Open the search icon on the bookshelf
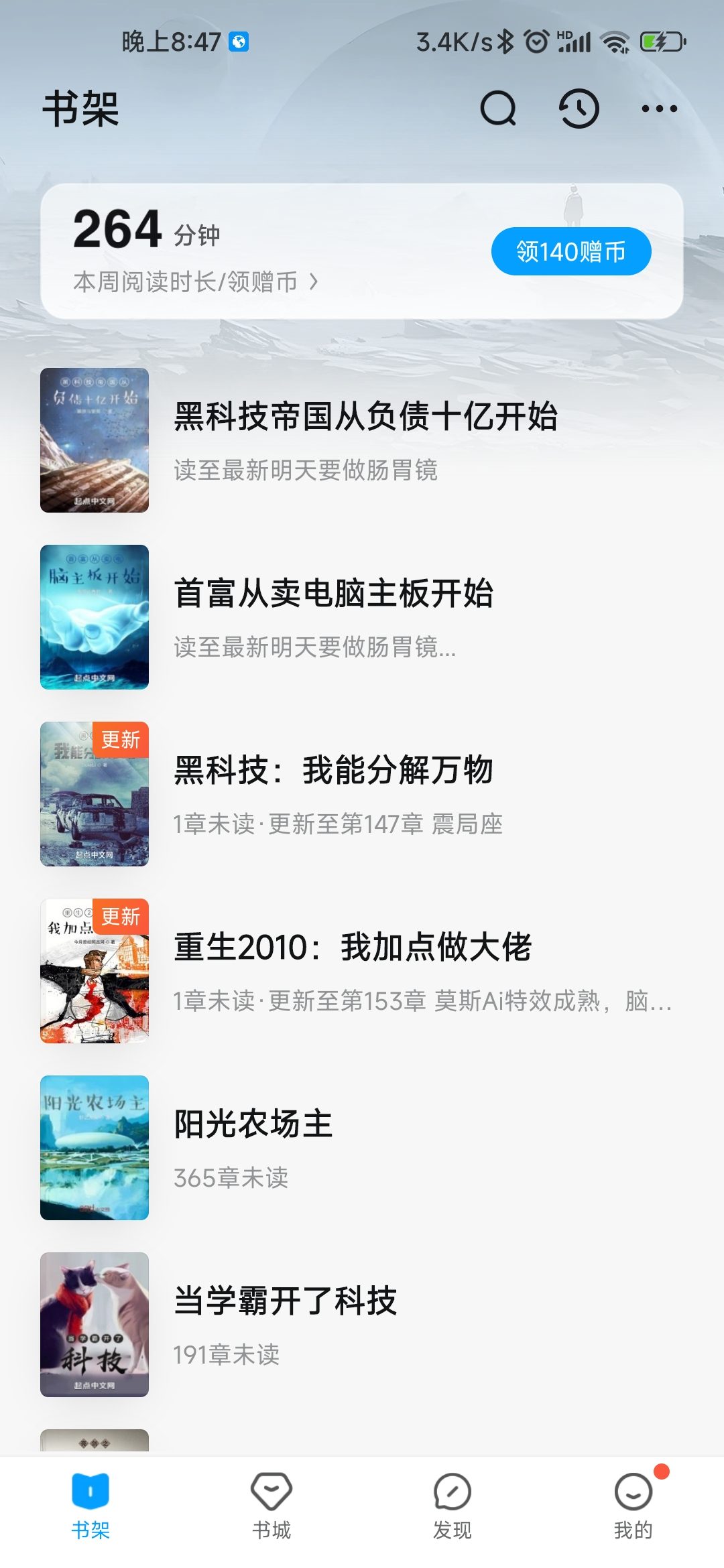This screenshot has height=1568, width=724. 498,109
